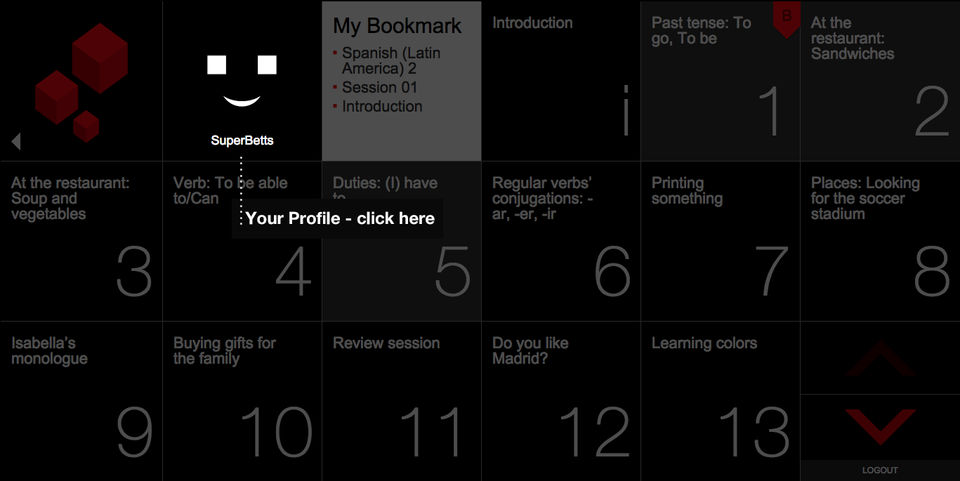Tap the up arrow above the sessions list
960x481 pixels.
[x=880, y=359]
